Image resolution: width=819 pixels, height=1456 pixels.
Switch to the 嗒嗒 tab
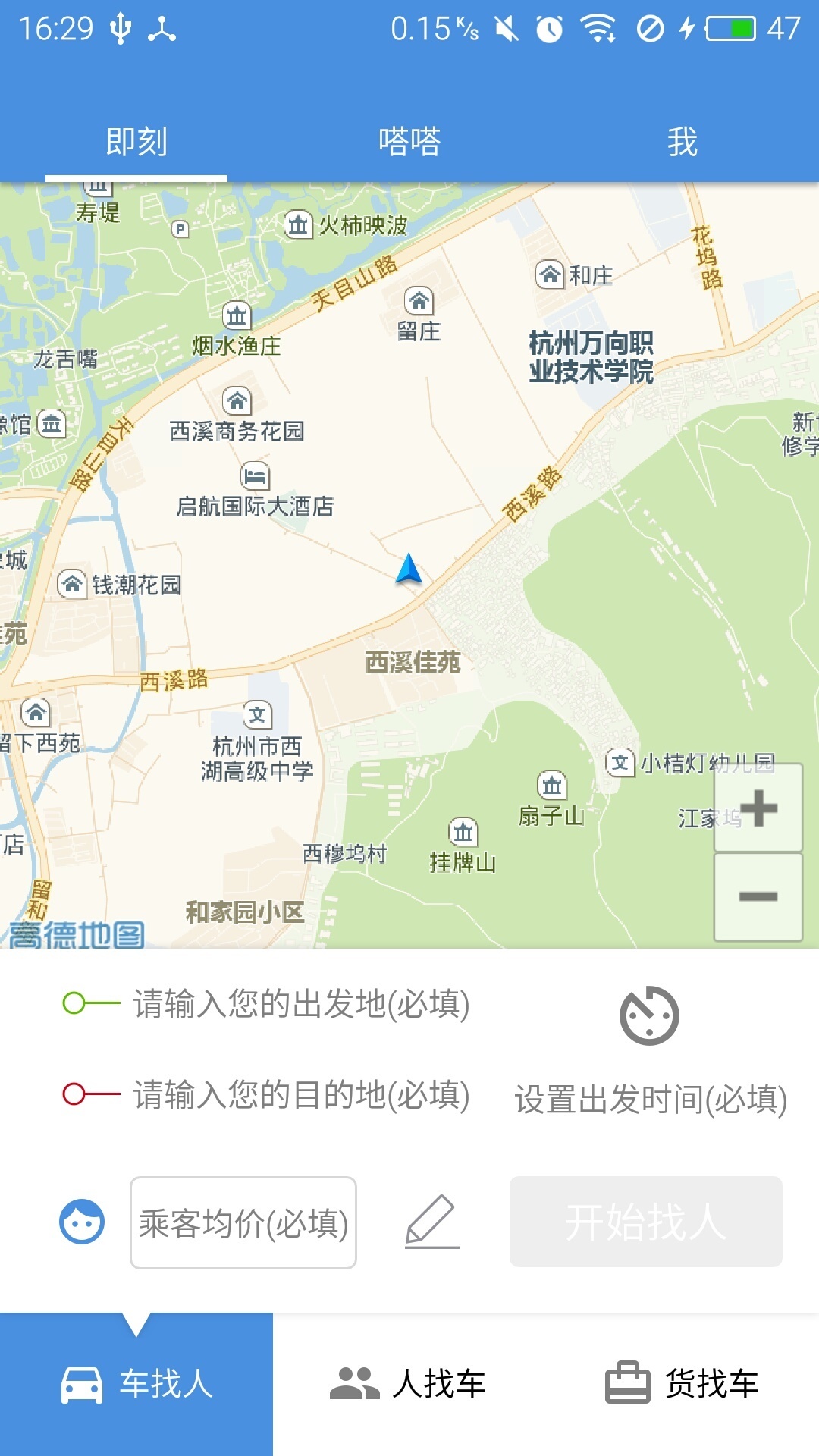[409, 142]
